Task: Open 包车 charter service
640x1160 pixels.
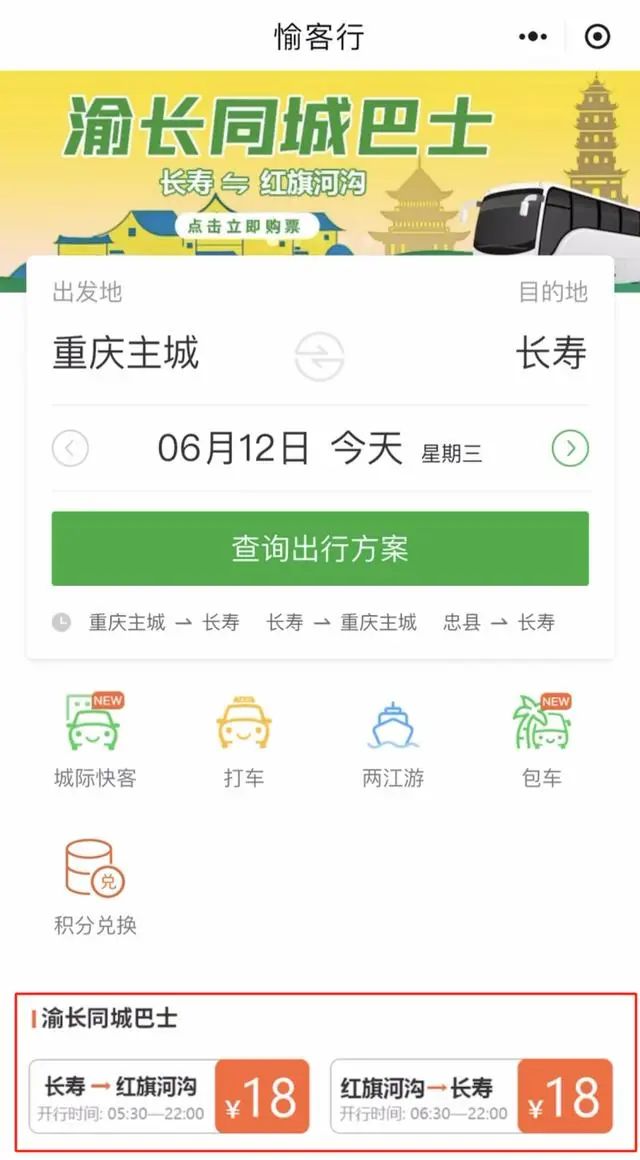Action: (542, 740)
